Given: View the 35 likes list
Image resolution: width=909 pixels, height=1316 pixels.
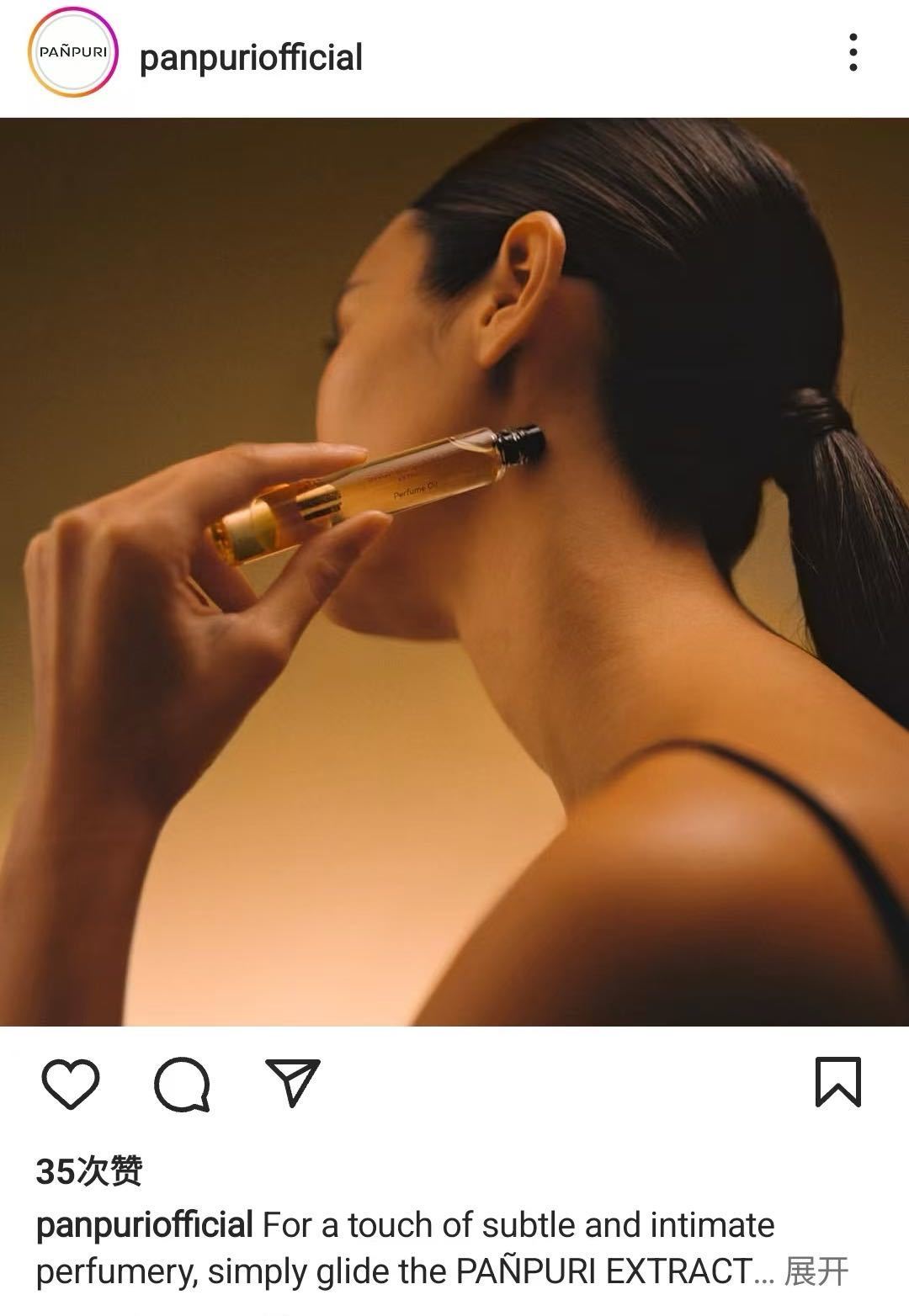Looking at the screenshot, I should pos(89,1170).
